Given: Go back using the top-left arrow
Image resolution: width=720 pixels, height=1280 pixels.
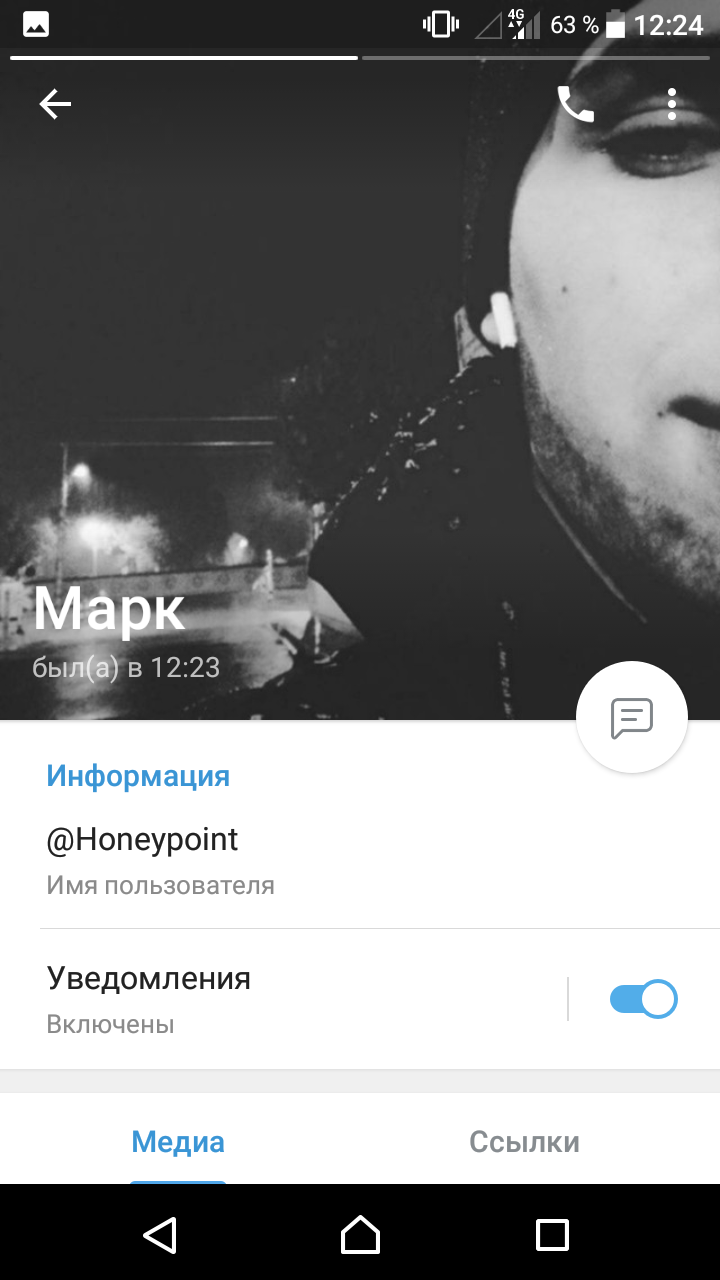Looking at the screenshot, I should coord(55,104).
